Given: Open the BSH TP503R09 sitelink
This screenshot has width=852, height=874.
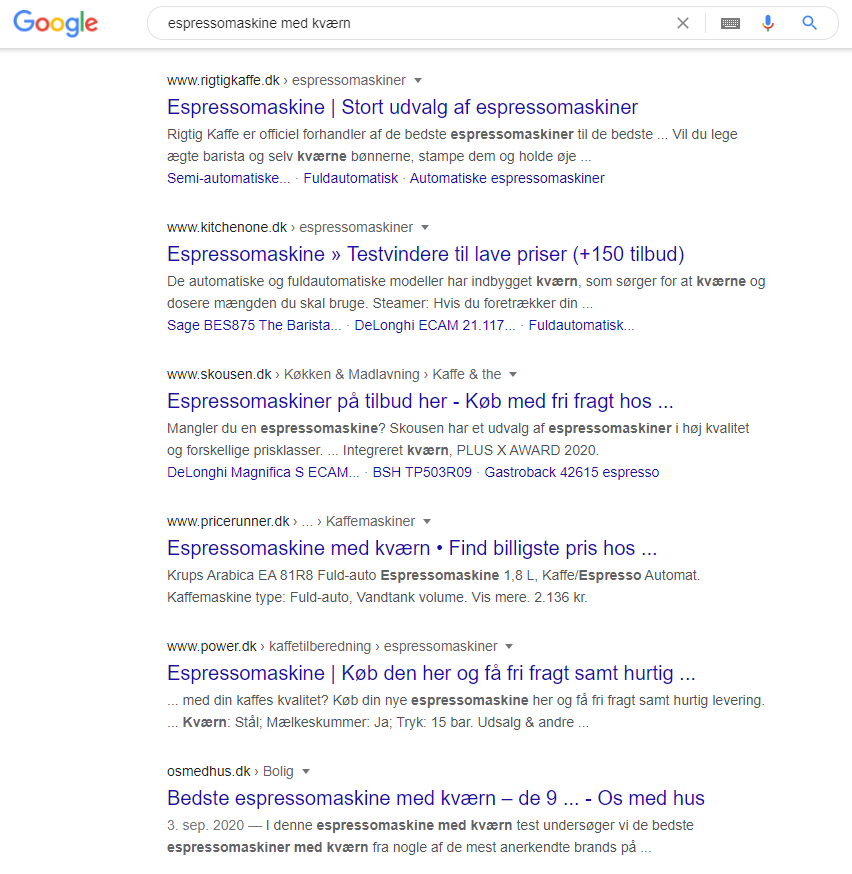Looking at the screenshot, I should click(421, 472).
